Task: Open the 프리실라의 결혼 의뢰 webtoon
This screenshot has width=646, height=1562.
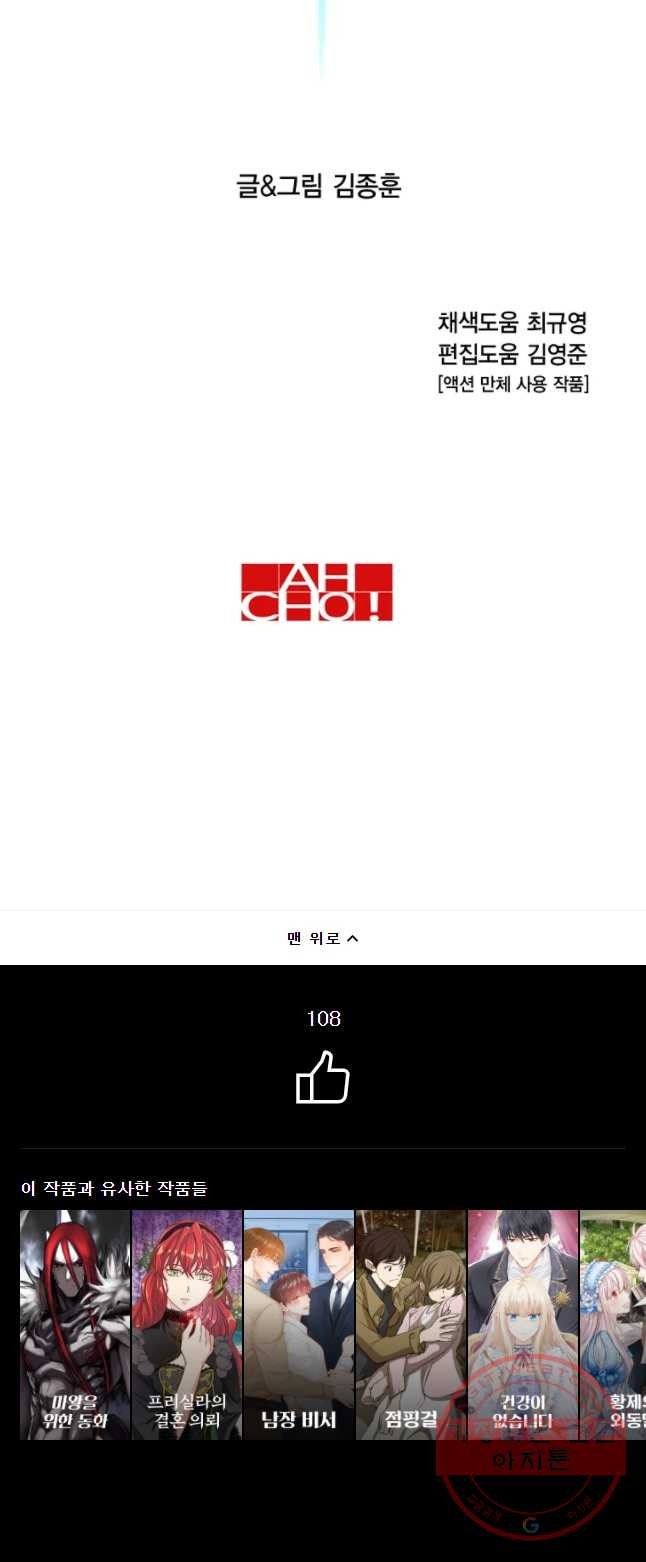Action: tap(187, 1324)
